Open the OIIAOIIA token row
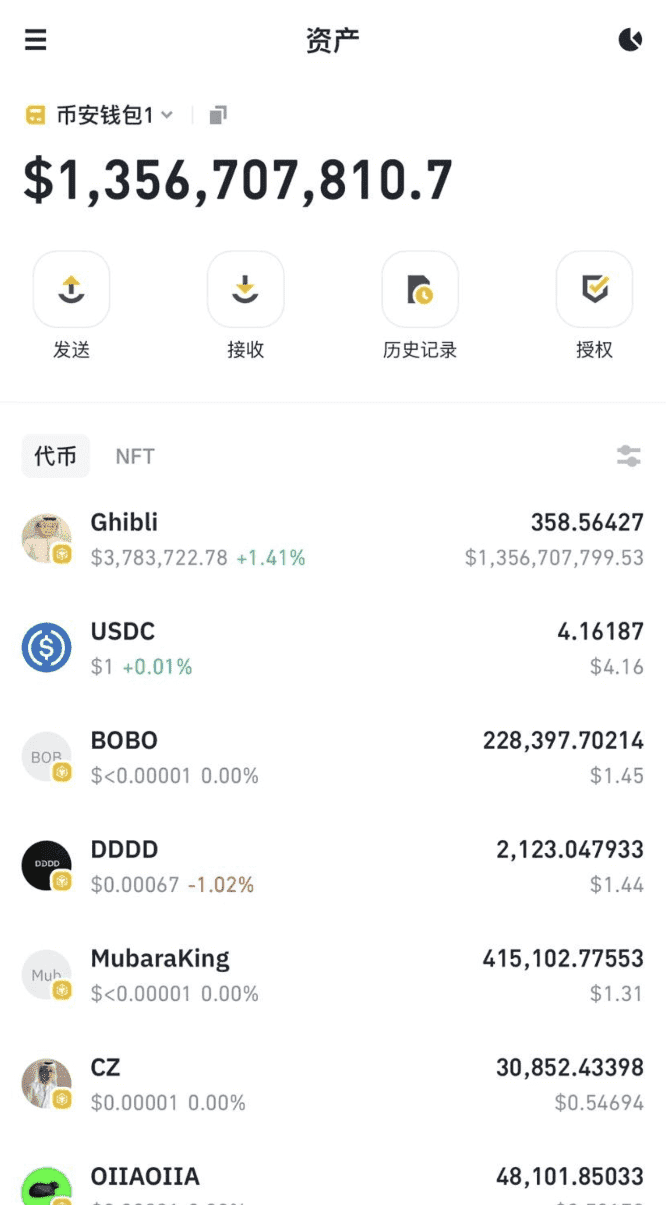This screenshot has height=1205, width=666. [333, 1180]
